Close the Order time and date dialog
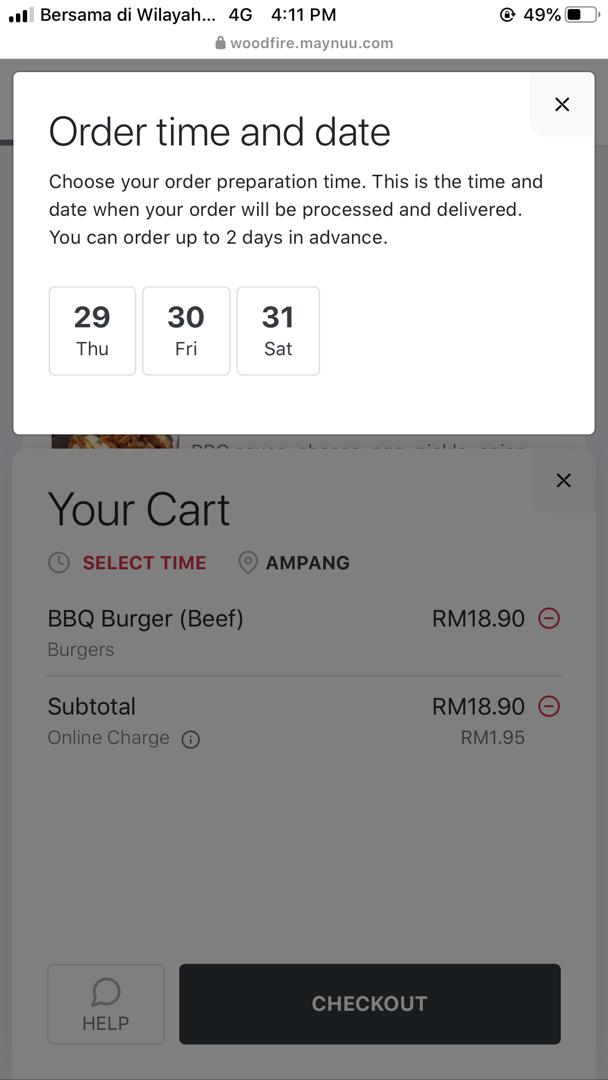The width and height of the screenshot is (608, 1080). [562, 104]
